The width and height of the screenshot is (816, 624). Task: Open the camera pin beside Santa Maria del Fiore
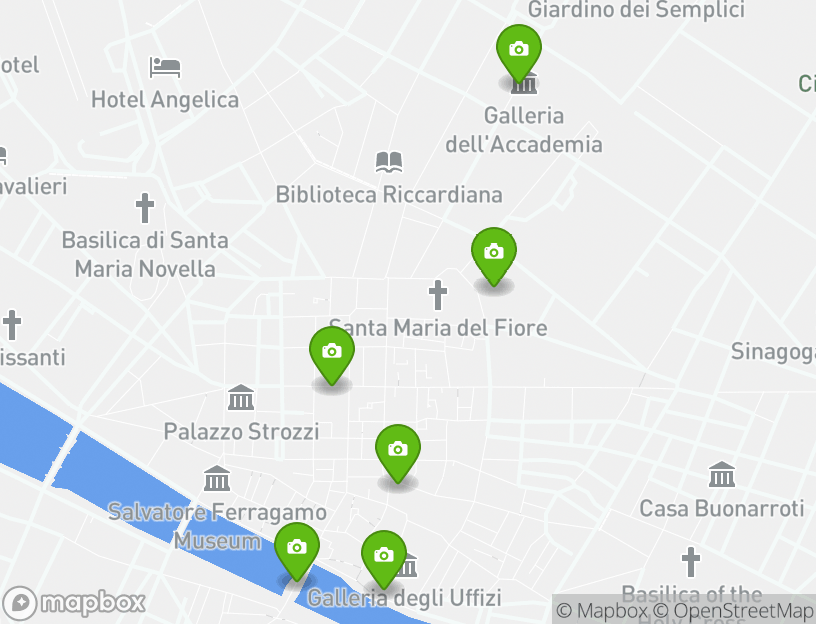tap(492, 252)
